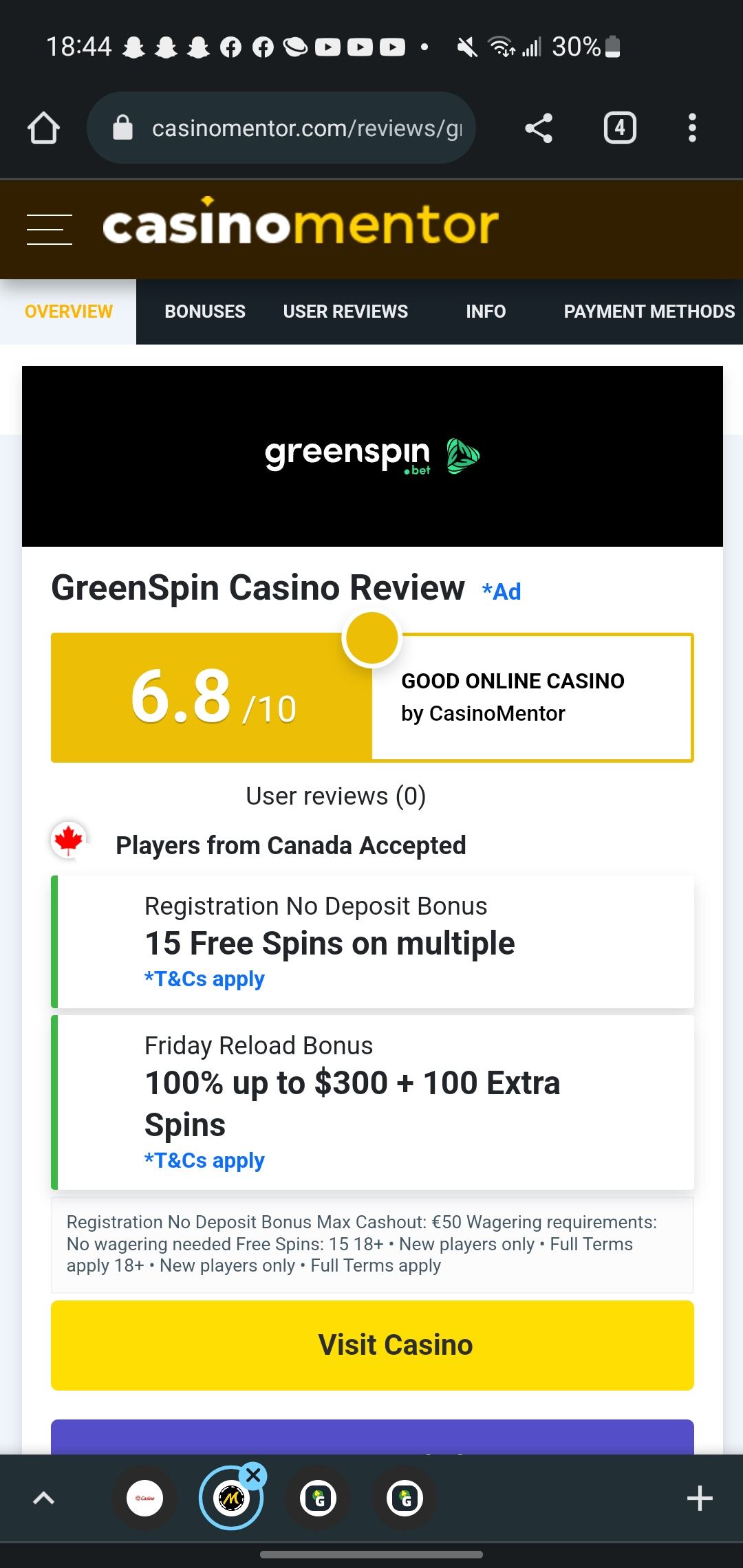Open the User reviews (0) link
The width and height of the screenshot is (743, 1568).
click(x=336, y=796)
